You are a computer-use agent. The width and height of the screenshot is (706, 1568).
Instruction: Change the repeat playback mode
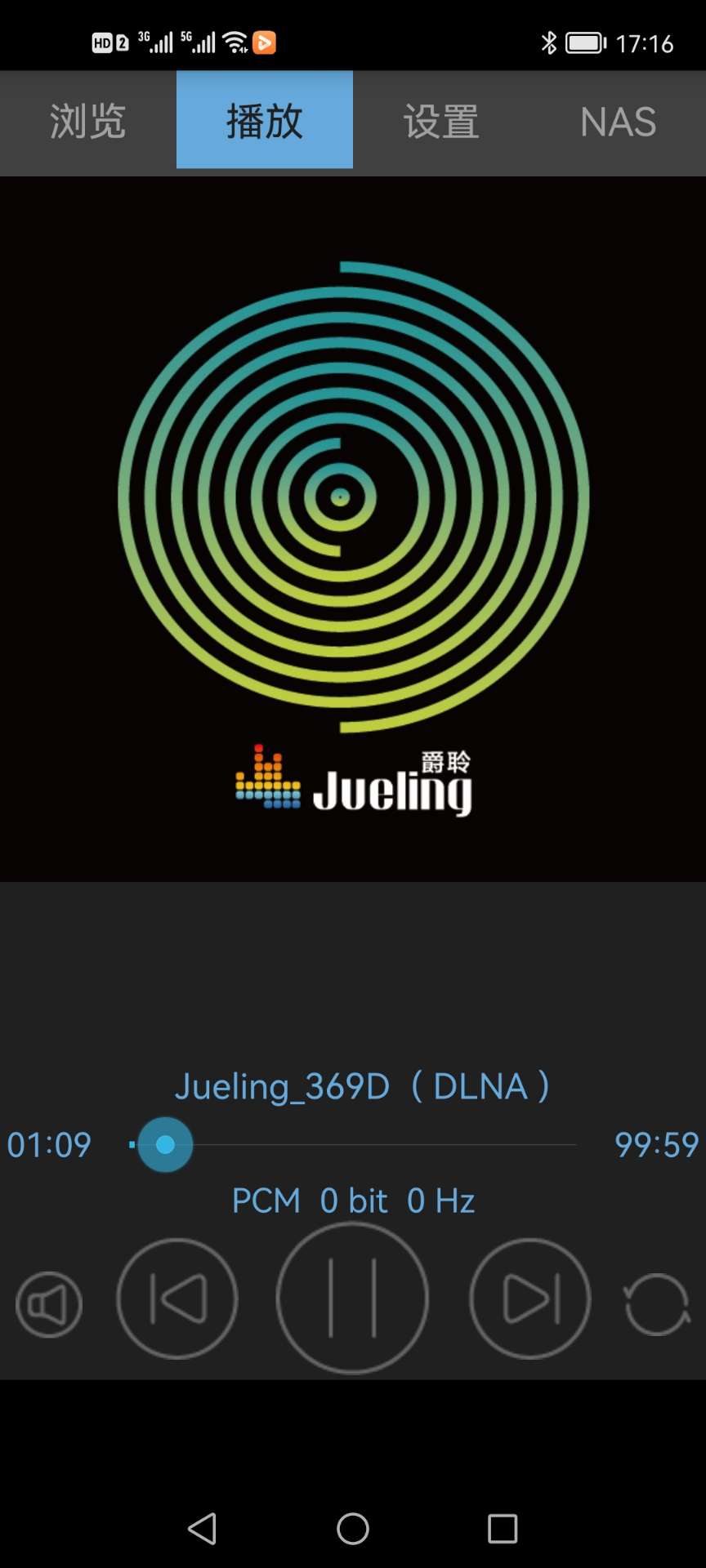click(x=657, y=1304)
